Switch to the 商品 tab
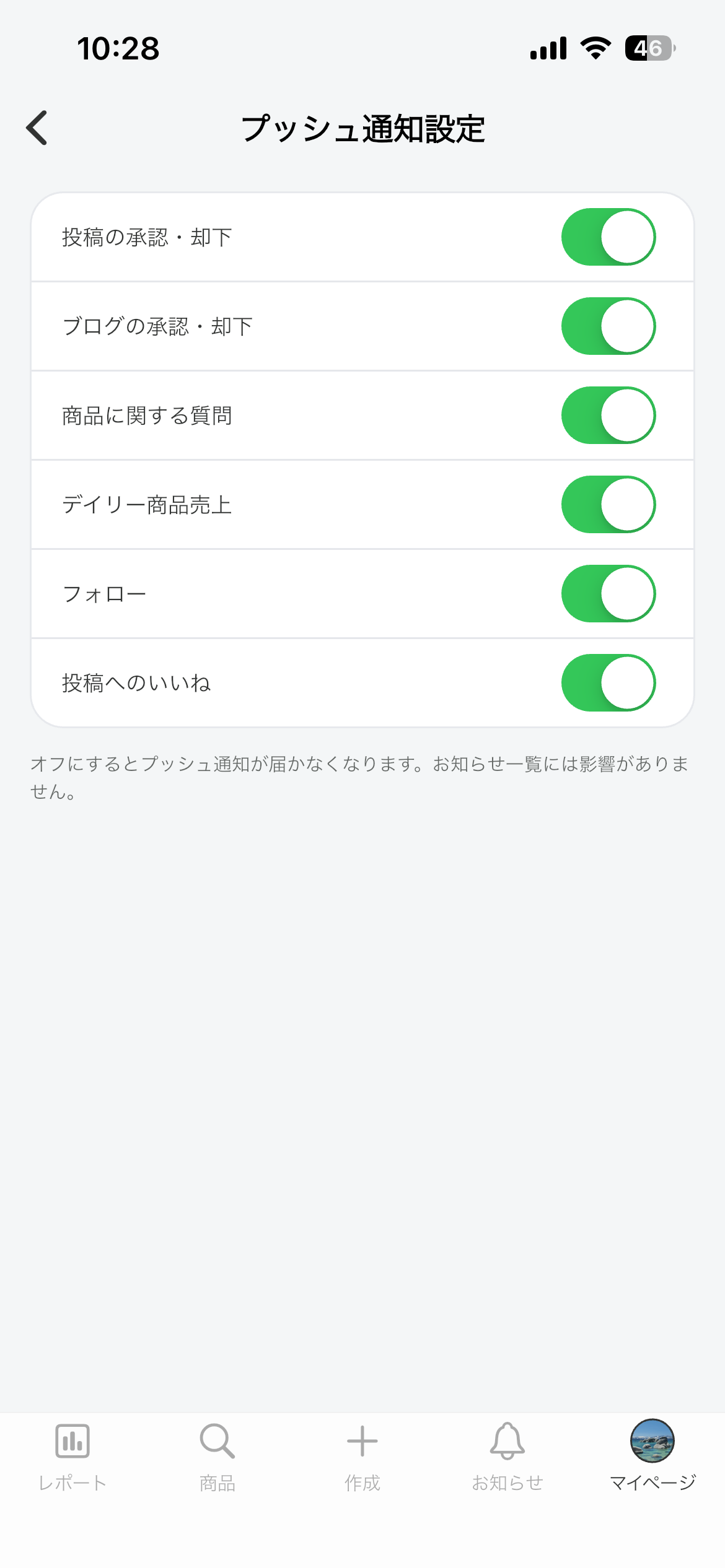The width and height of the screenshot is (725, 1568). pos(217,1454)
